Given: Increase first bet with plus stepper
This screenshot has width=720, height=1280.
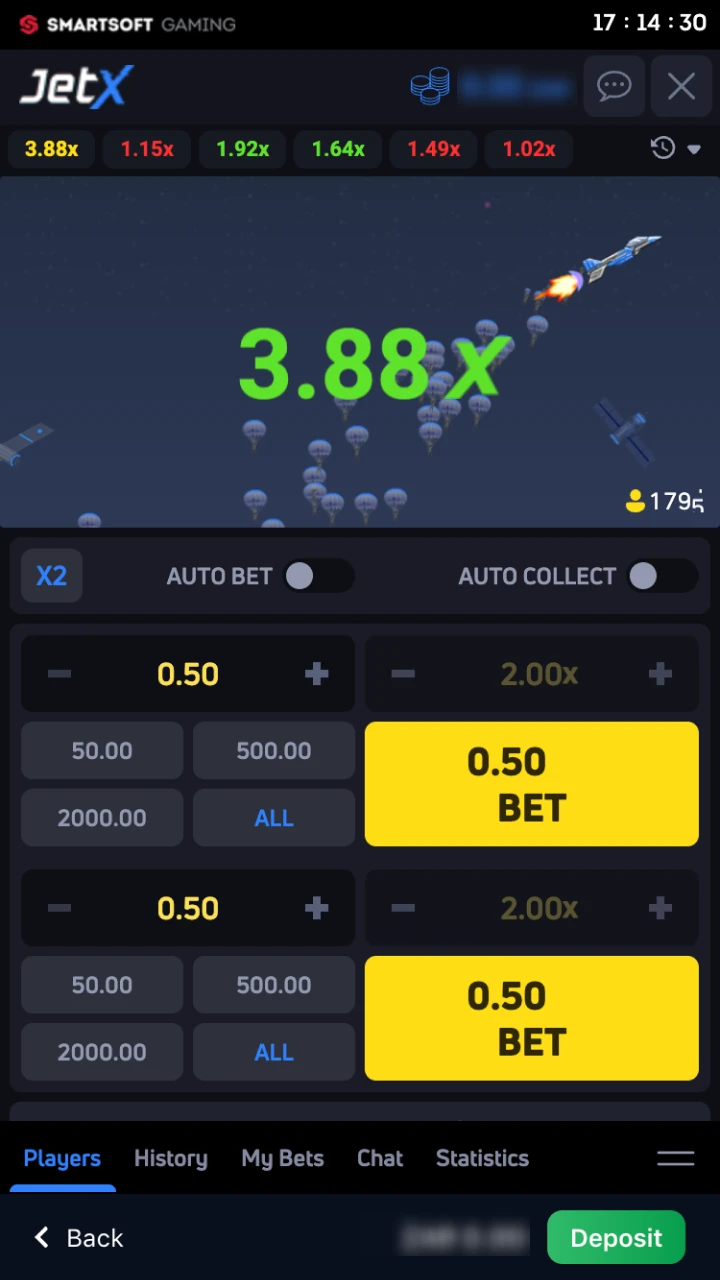Looking at the screenshot, I should tap(316, 674).
